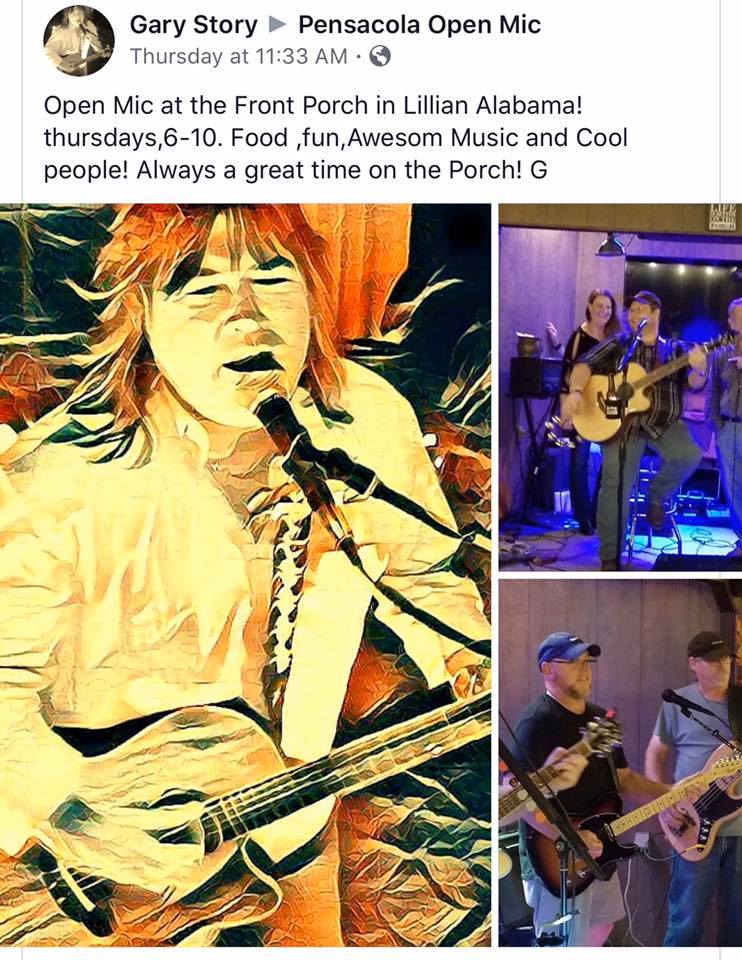Open the Thursday at 11:33 AM timestamp

(x=237, y=57)
